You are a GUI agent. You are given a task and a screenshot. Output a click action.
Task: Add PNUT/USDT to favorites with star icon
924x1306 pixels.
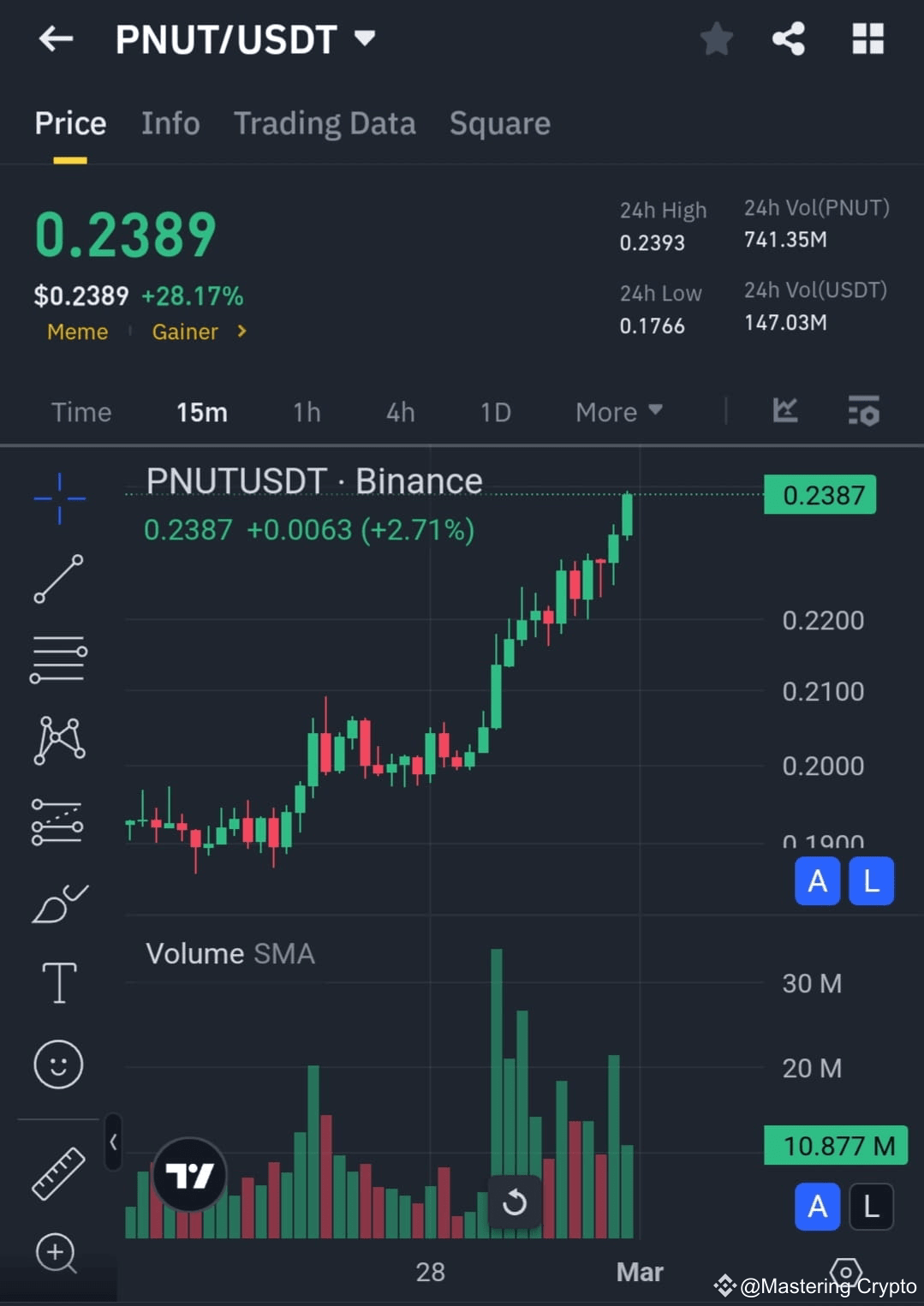[716, 39]
